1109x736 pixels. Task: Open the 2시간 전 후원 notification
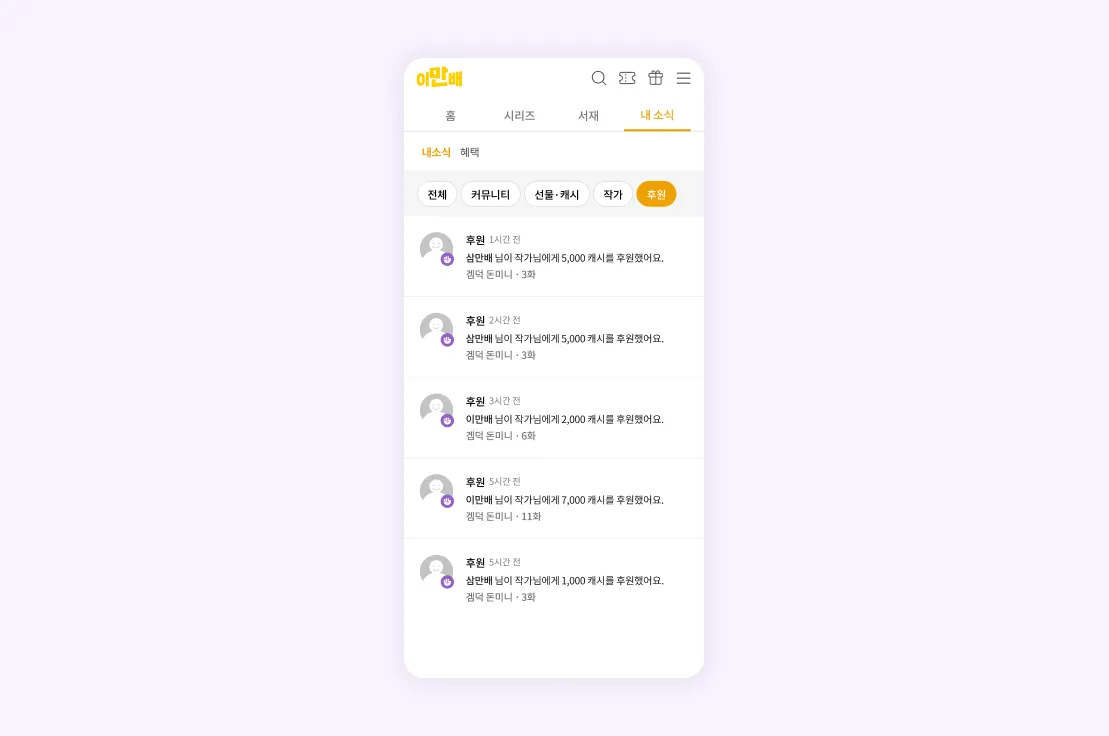pyautogui.click(x=564, y=338)
